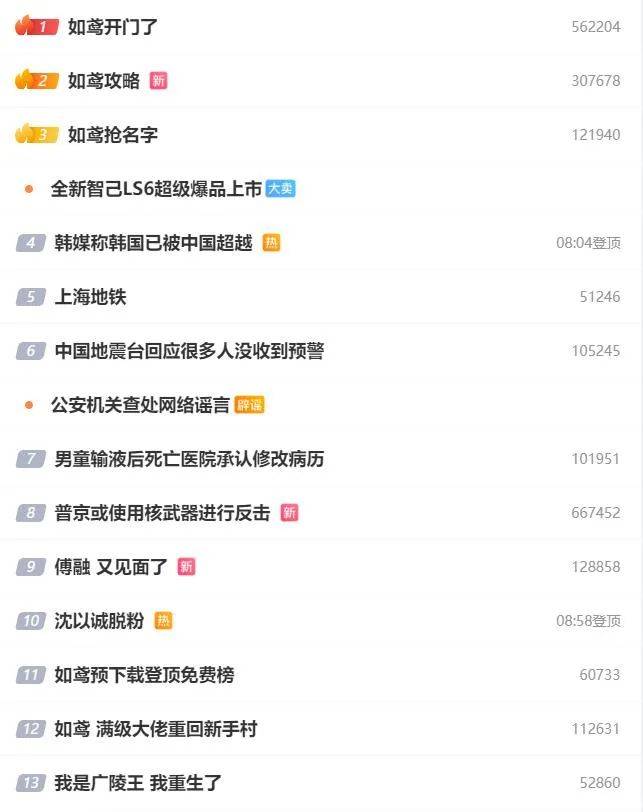This screenshot has height=812, width=643.
Task: Open promoted topic 全新智己LS6超级爆品上市
Action: [156, 189]
